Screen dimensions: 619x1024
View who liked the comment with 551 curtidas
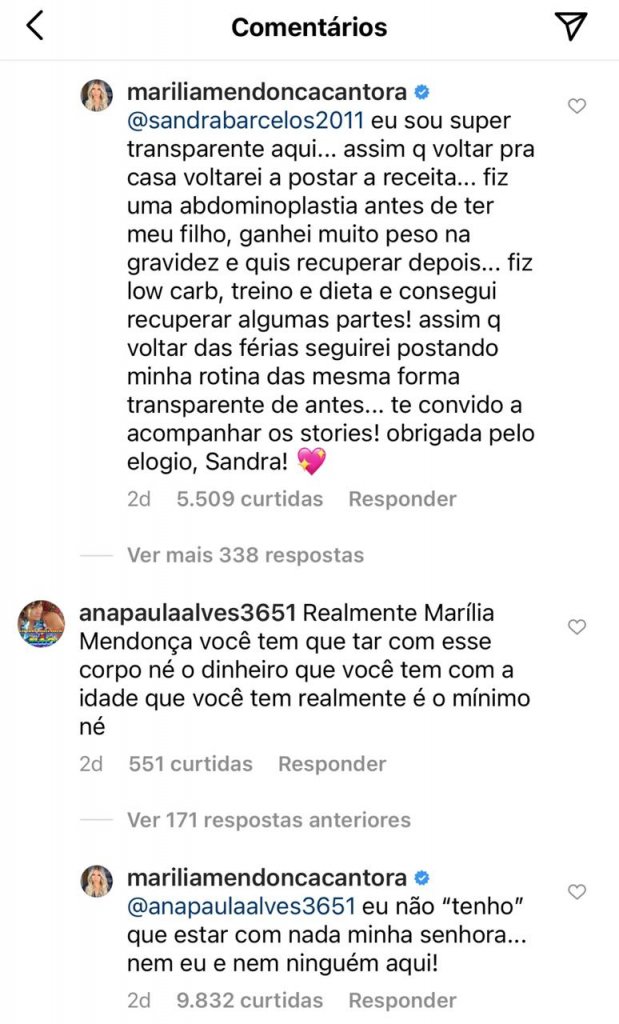190,764
